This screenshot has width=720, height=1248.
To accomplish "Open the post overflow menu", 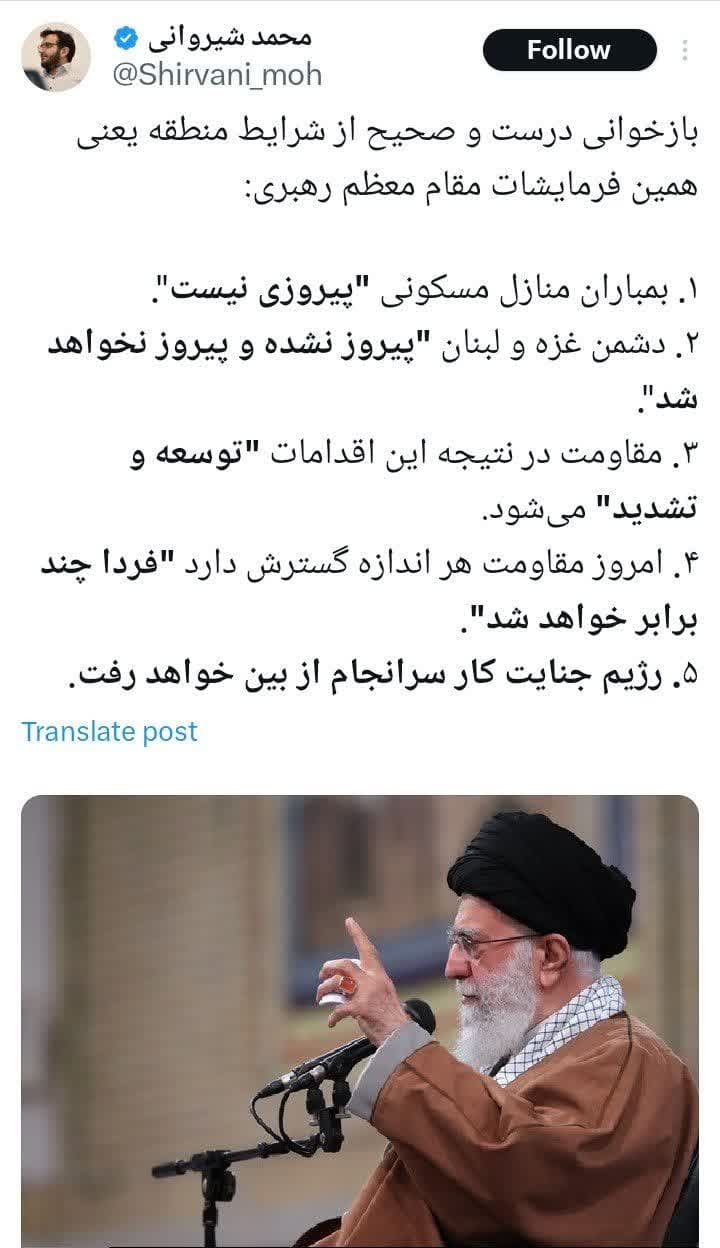I will point(685,50).
